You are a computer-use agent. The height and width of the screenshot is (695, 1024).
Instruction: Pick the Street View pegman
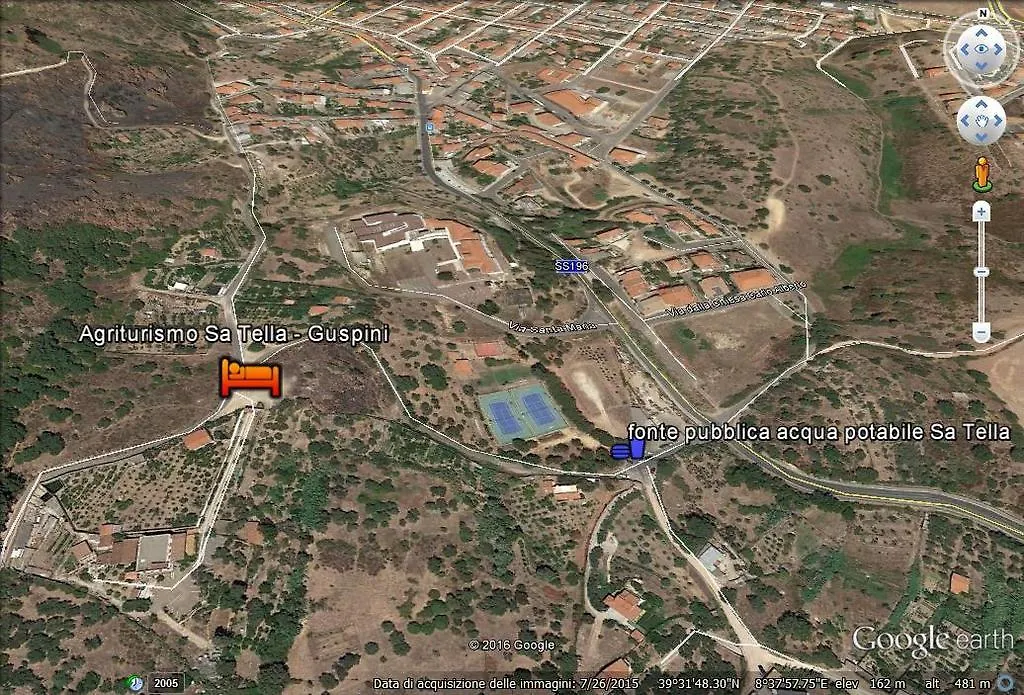point(981,174)
